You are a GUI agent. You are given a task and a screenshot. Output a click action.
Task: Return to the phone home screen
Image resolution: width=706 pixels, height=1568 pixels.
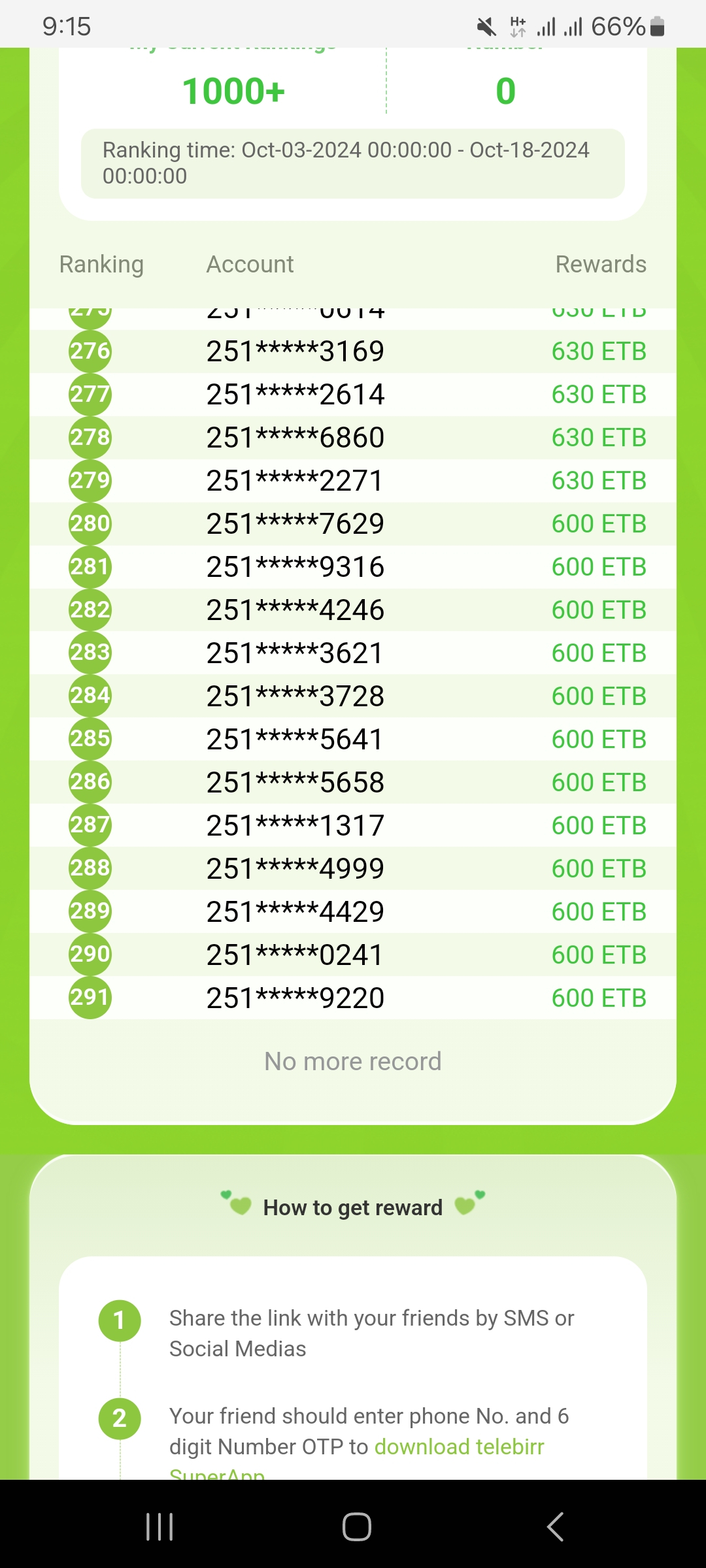pyautogui.click(x=357, y=1527)
